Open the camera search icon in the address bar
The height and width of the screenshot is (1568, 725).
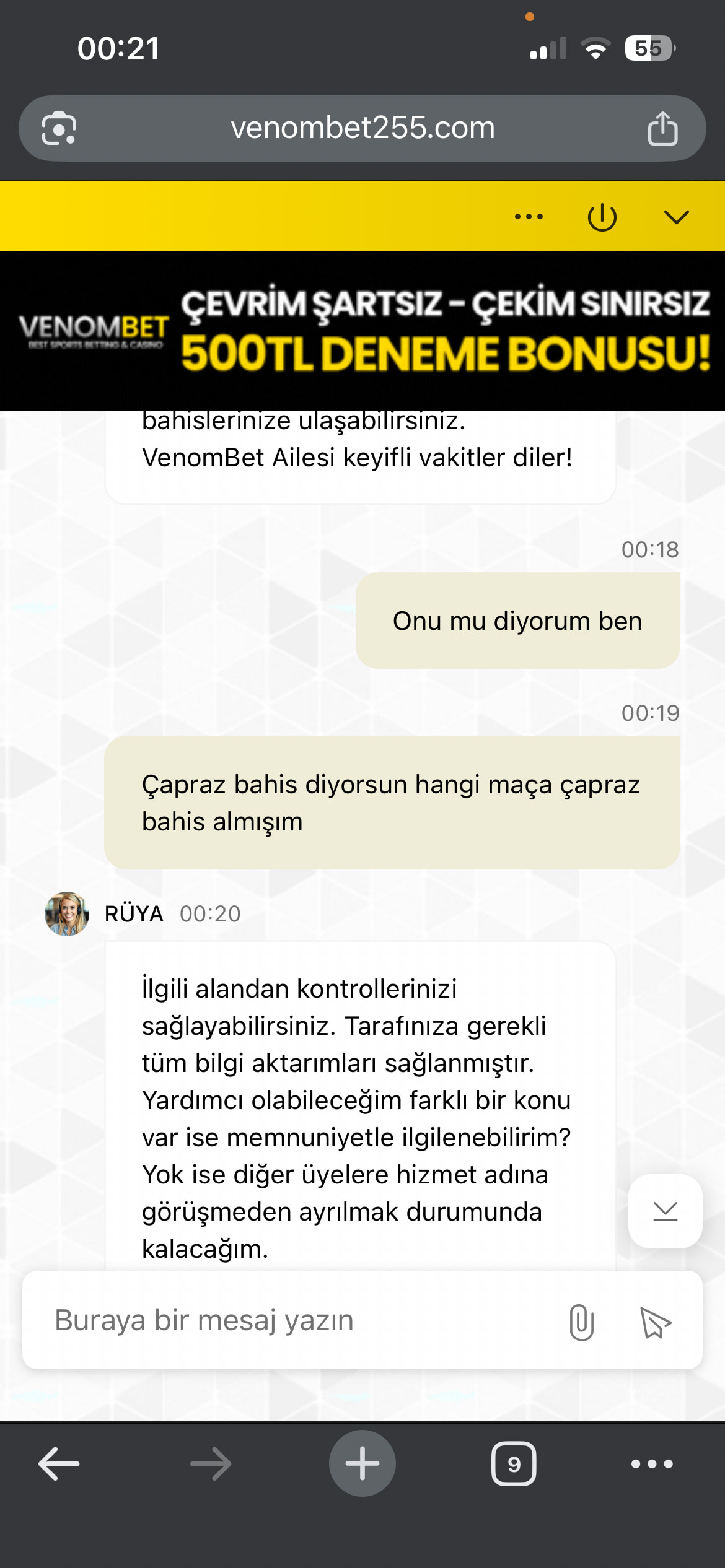(59, 128)
